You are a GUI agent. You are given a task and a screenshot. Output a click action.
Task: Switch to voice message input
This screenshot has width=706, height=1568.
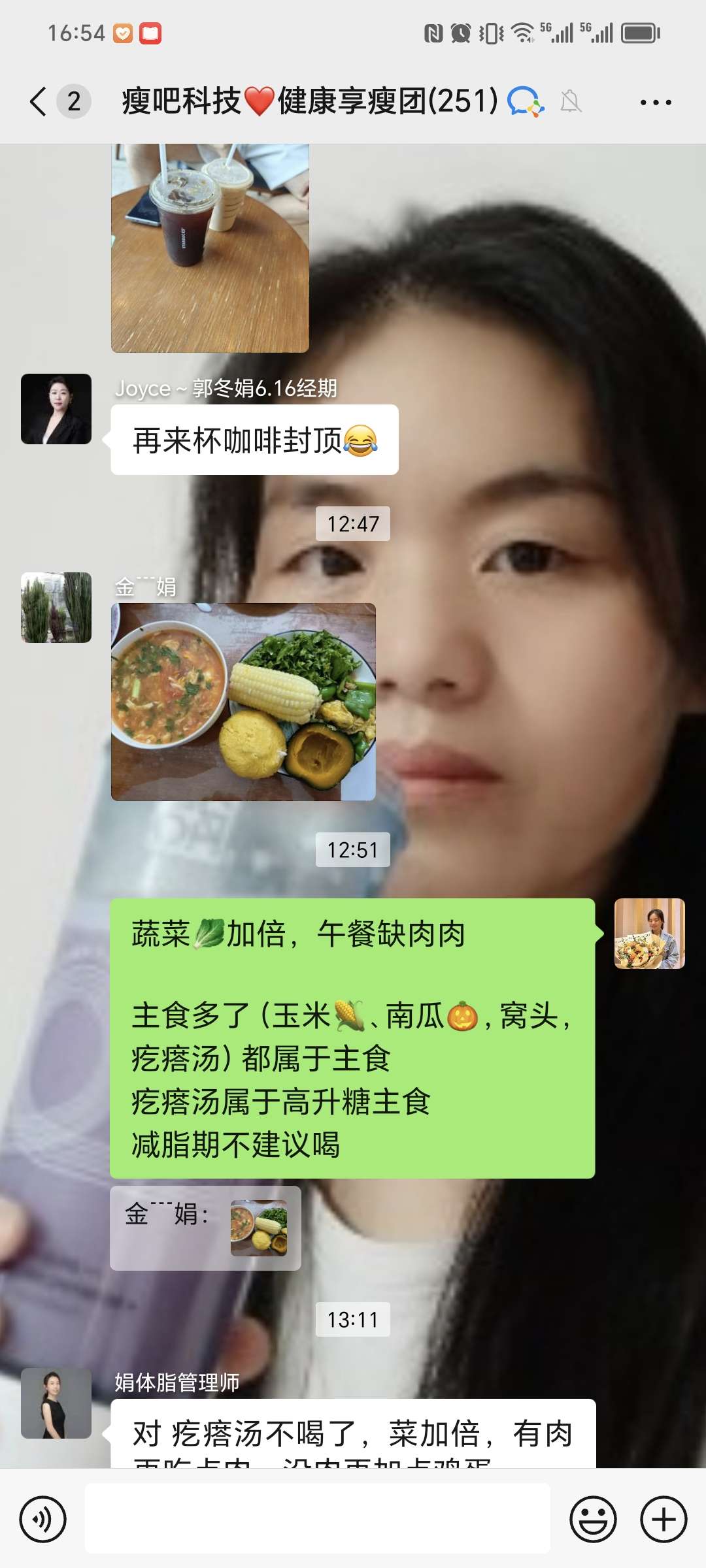43,1520
